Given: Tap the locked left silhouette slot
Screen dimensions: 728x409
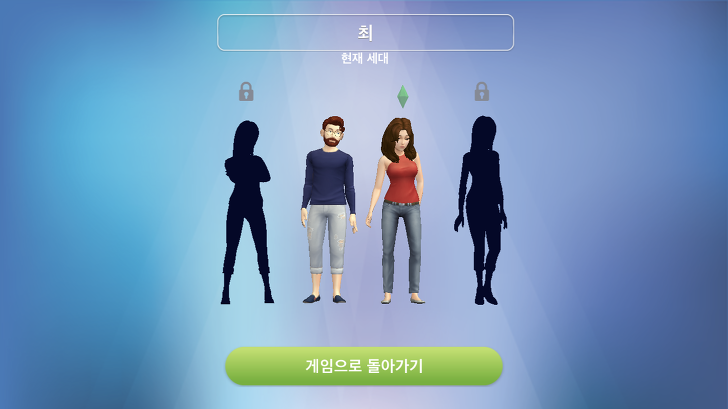Looking at the screenshot, I should 246,210.
